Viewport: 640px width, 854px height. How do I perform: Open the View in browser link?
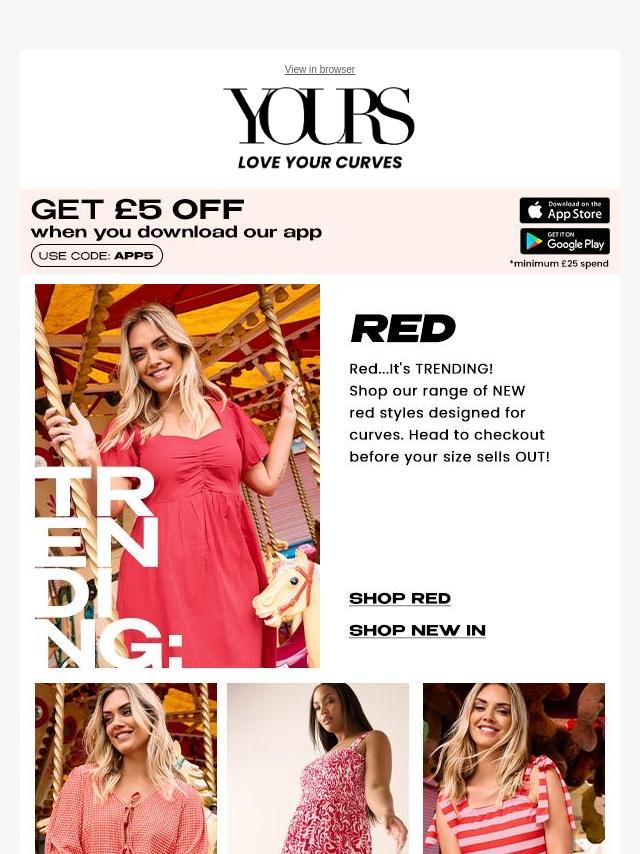point(319,69)
